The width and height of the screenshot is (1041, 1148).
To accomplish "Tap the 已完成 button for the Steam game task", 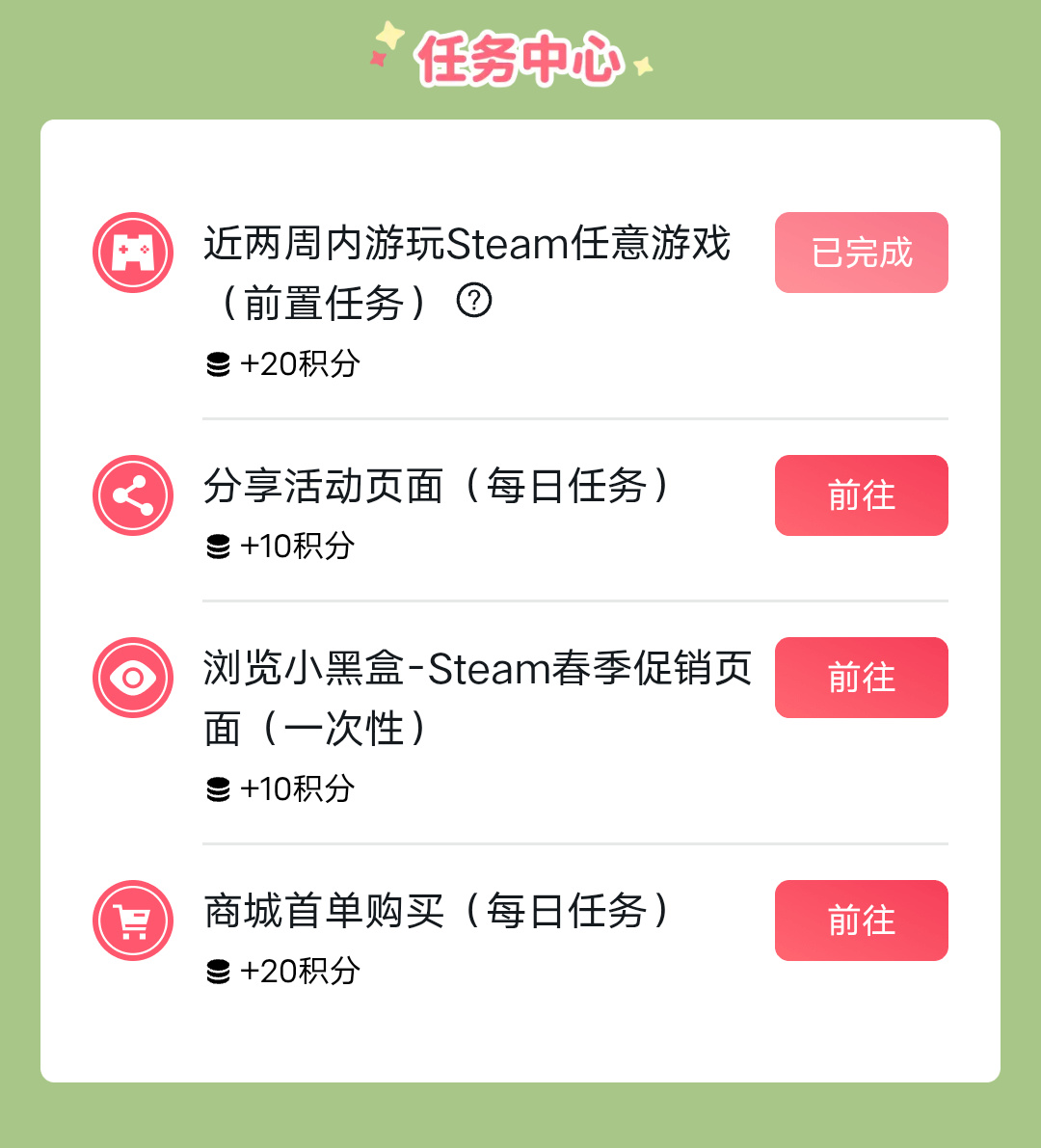I will (x=861, y=253).
